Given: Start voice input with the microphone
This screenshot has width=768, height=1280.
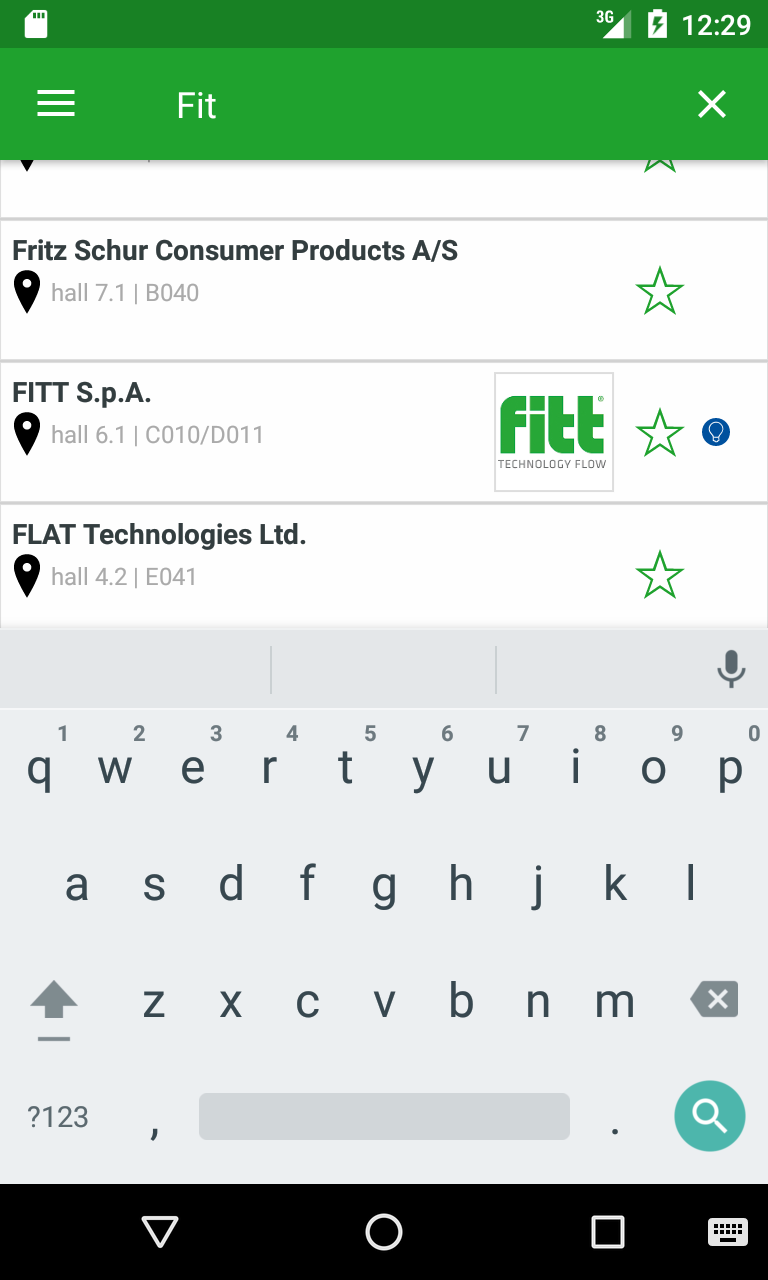Looking at the screenshot, I should [x=731, y=669].
